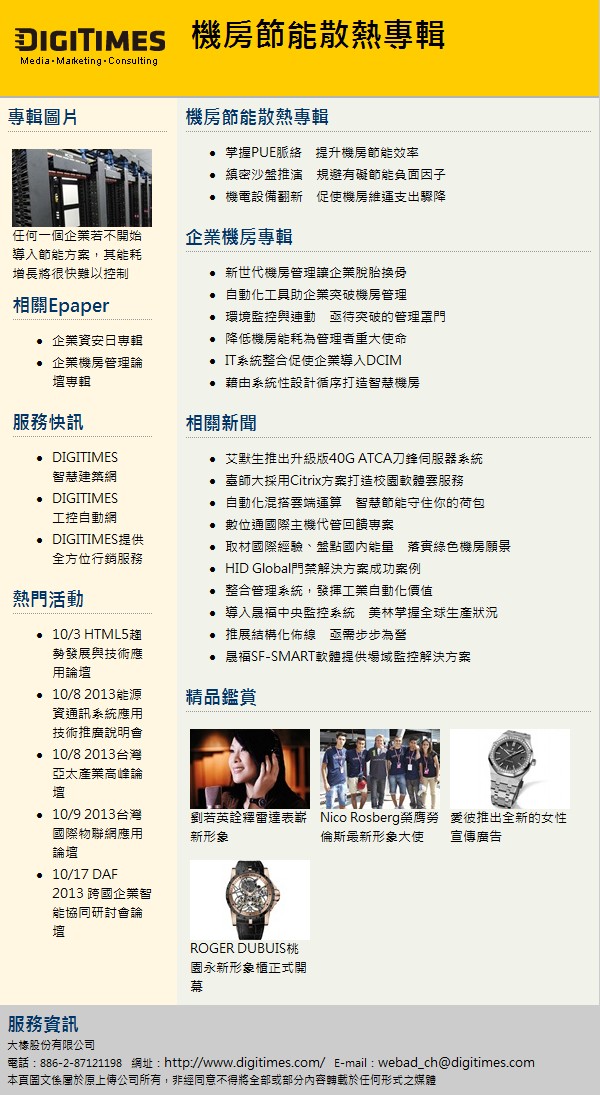This screenshot has height=1095, width=600.
Task: Read 新世代機房管理讓企業脫胎換骨
Action: click(315, 272)
